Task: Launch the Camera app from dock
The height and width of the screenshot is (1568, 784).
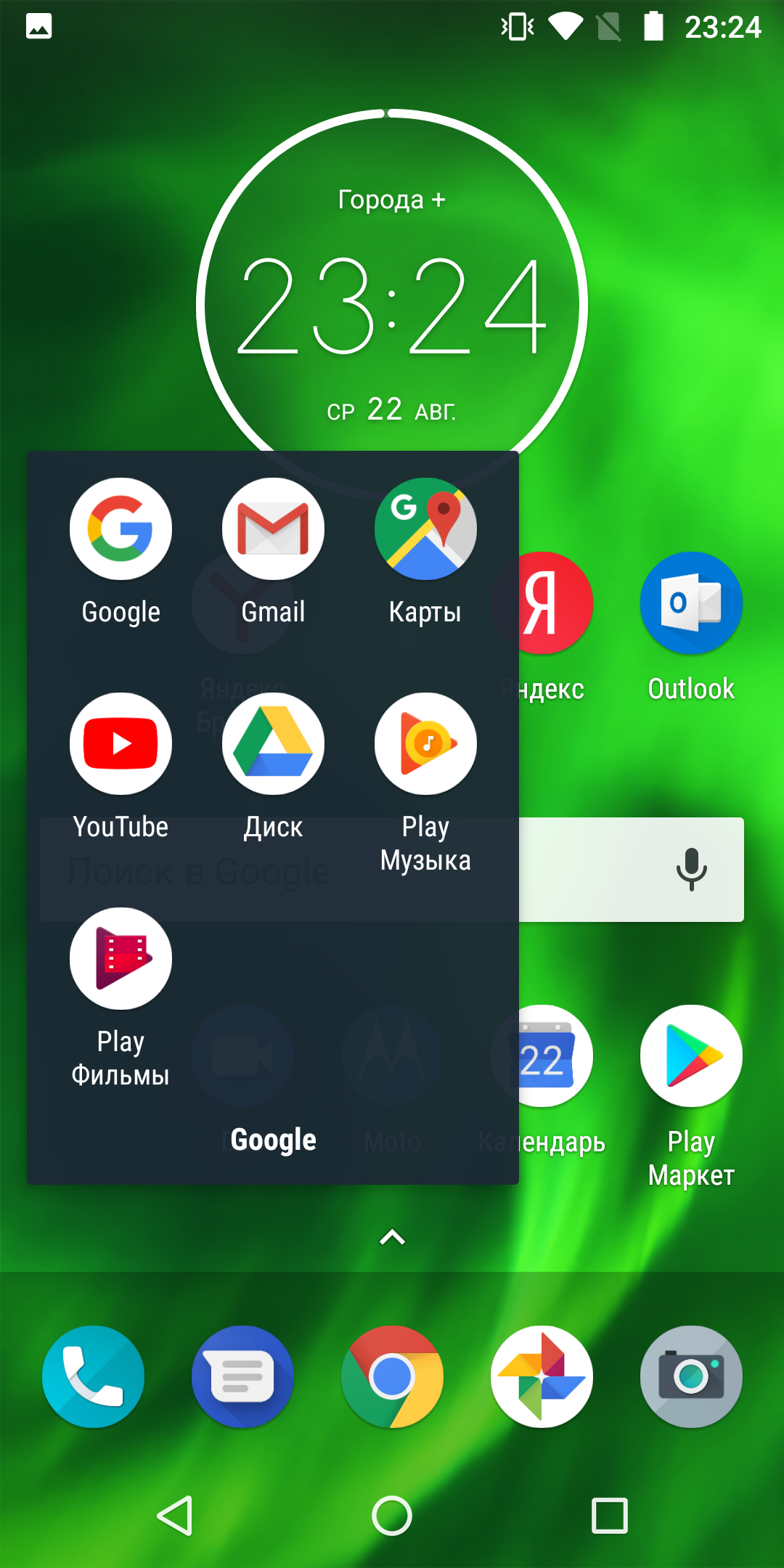Action: click(691, 1377)
